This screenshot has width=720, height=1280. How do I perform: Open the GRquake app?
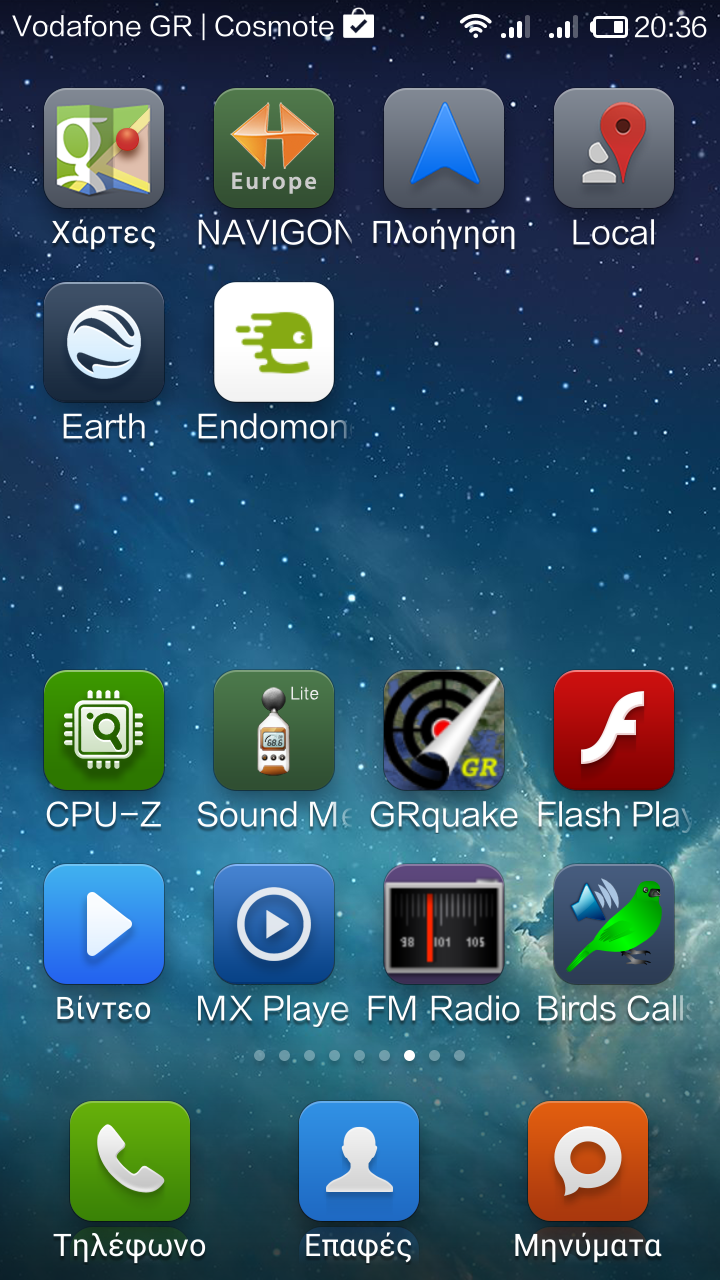tap(444, 730)
